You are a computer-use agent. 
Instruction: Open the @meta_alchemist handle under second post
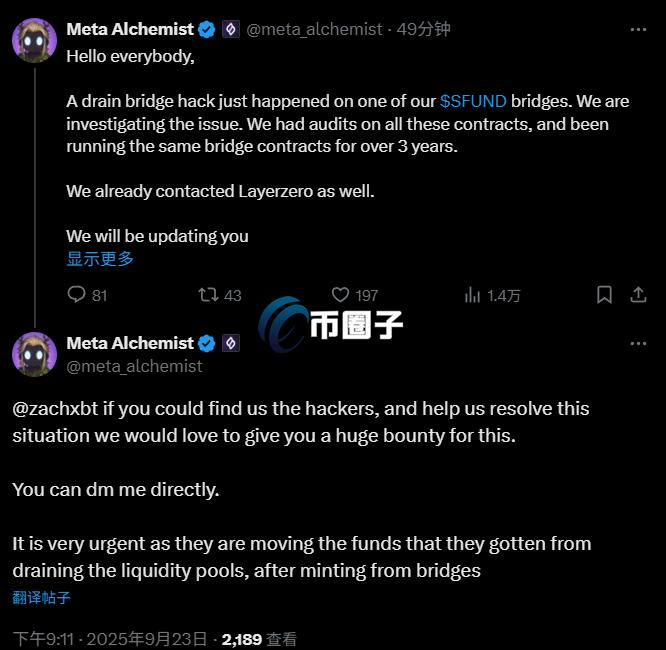pos(134,366)
